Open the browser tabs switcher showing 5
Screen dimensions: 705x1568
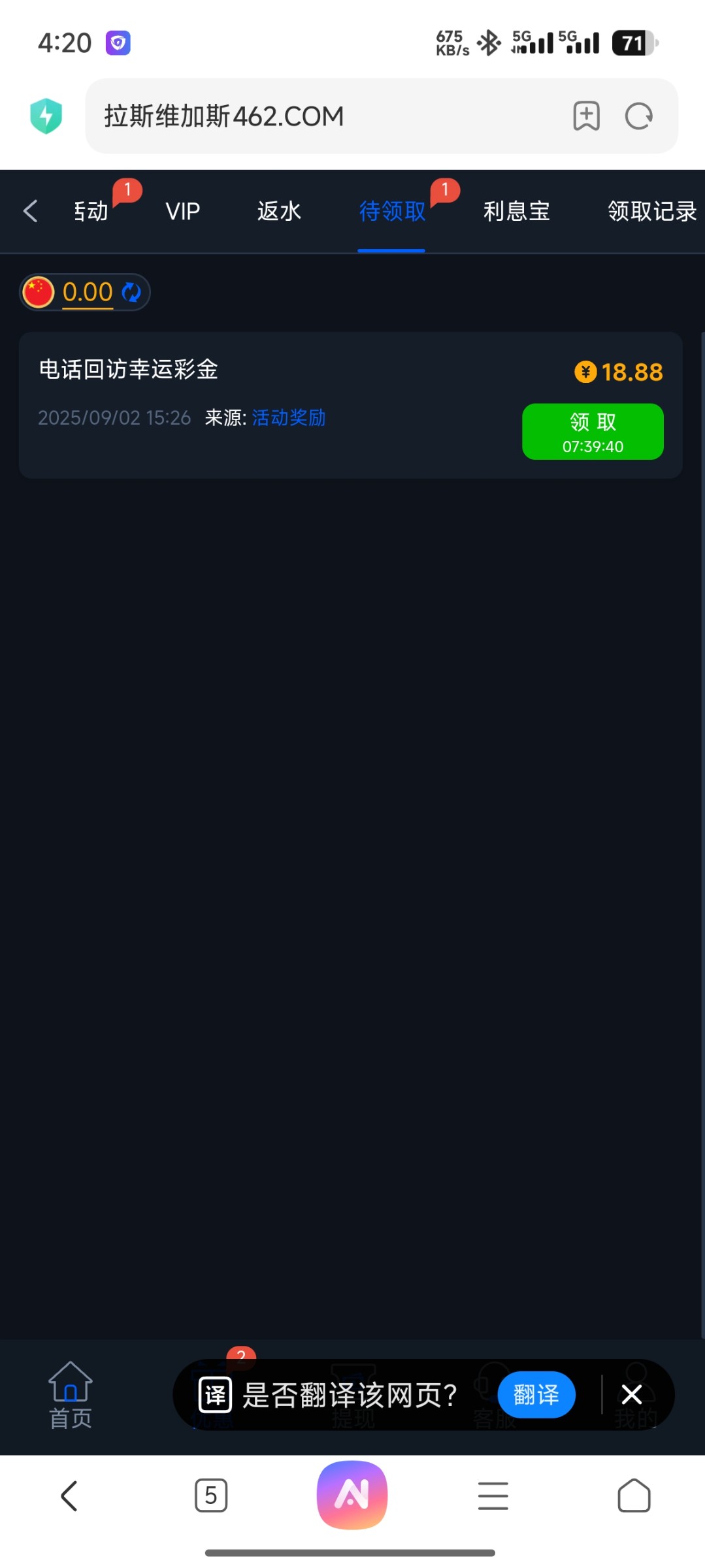(211, 1495)
